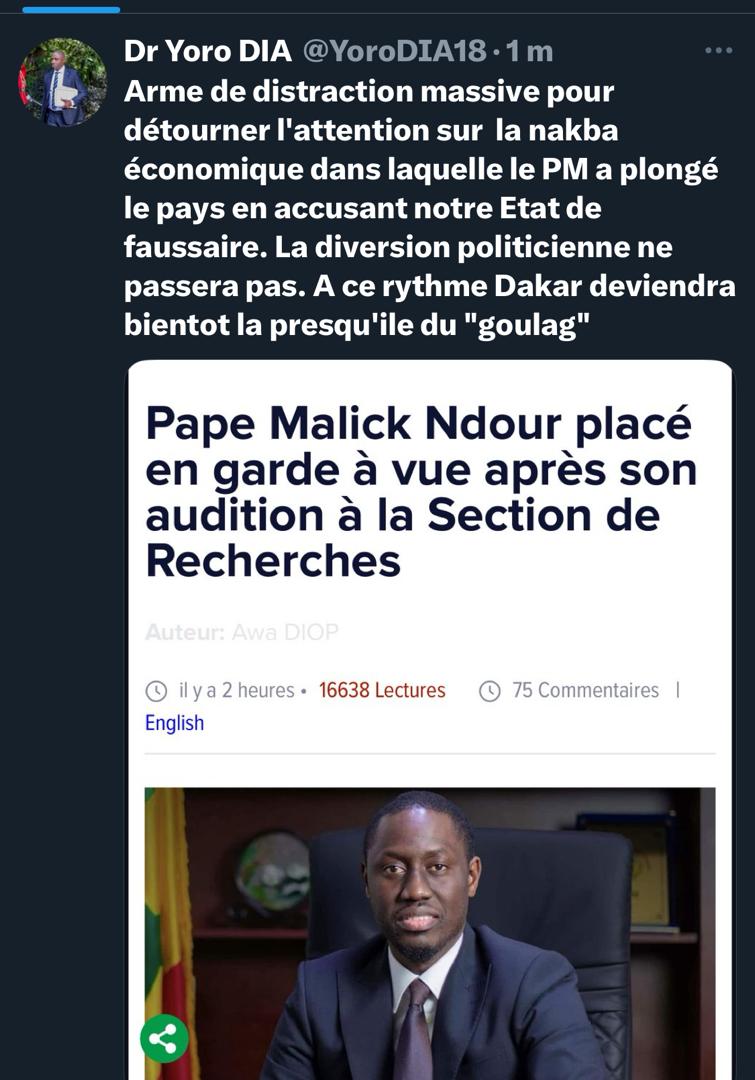Tap the embedded article preview card
755x1080 pixels.
click(430, 600)
